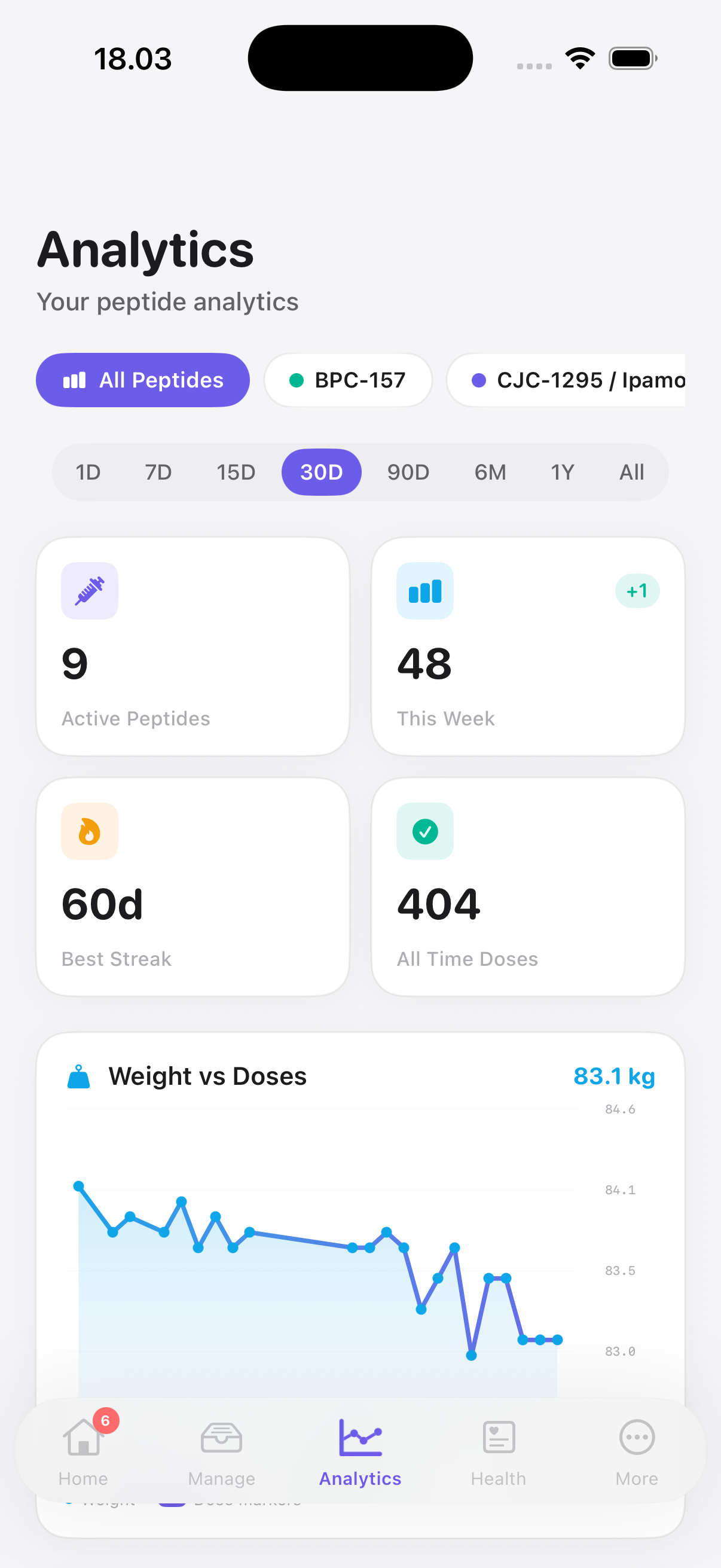Select the 6M period selector

point(490,472)
